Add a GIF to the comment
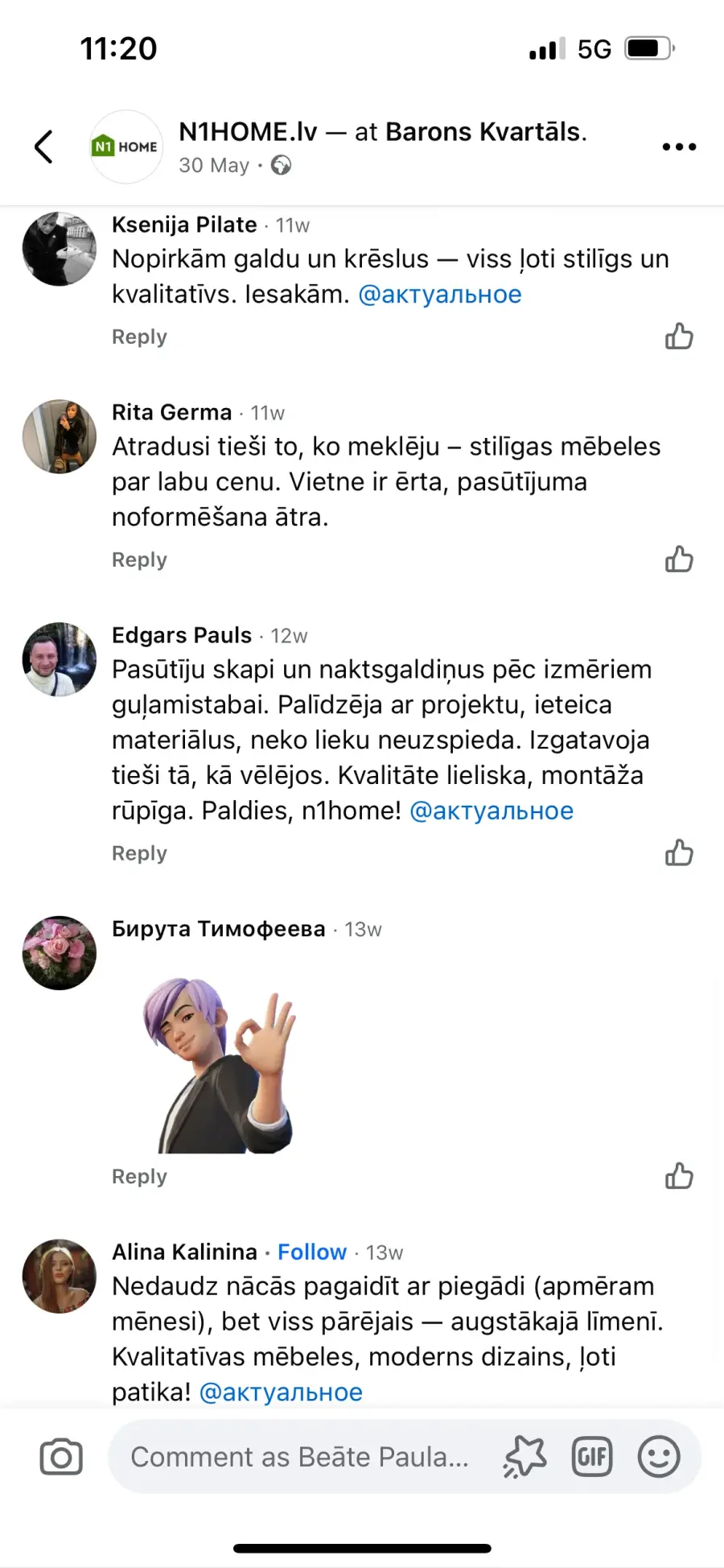 592,1457
